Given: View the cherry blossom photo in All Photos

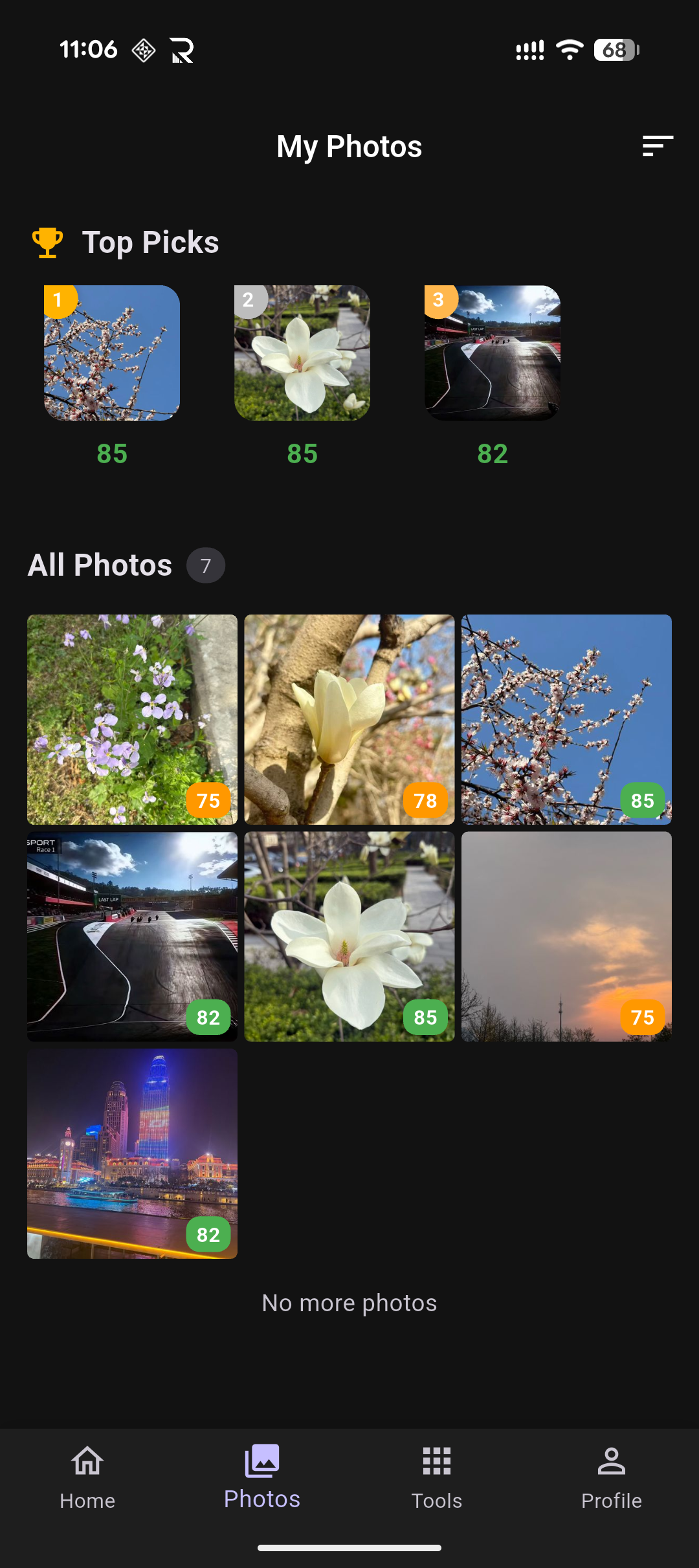Looking at the screenshot, I should 566,719.
